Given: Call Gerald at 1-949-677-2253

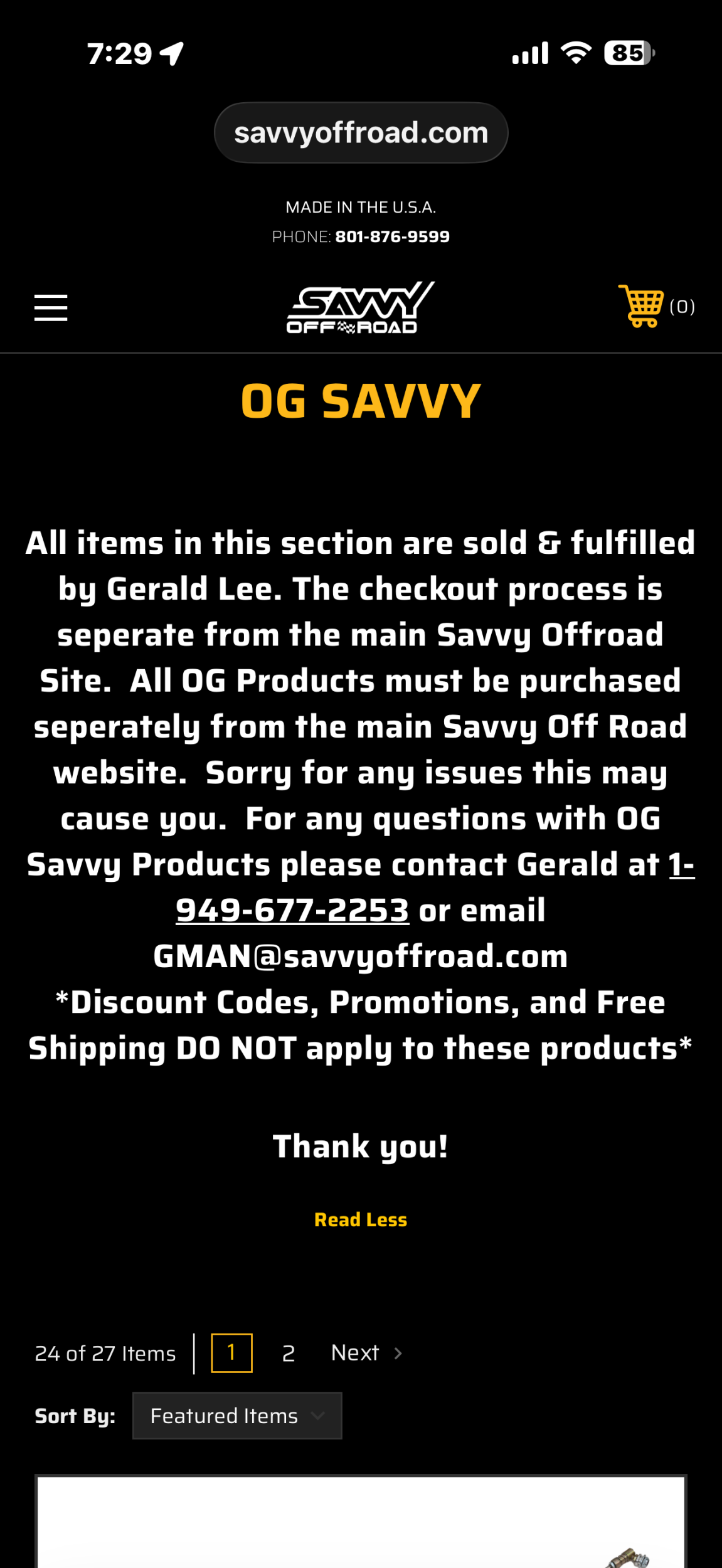Looking at the screenshot, I should point(292,911).
